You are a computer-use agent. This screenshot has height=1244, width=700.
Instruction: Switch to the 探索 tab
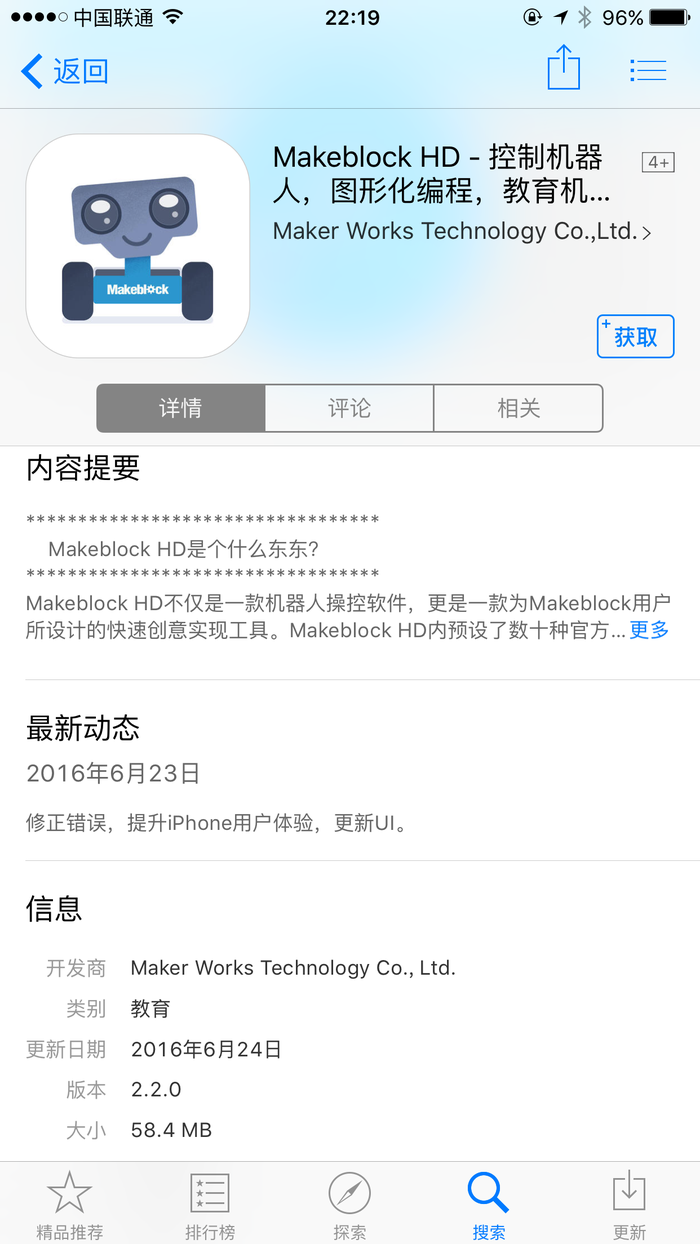click(x=350, y=1205)
